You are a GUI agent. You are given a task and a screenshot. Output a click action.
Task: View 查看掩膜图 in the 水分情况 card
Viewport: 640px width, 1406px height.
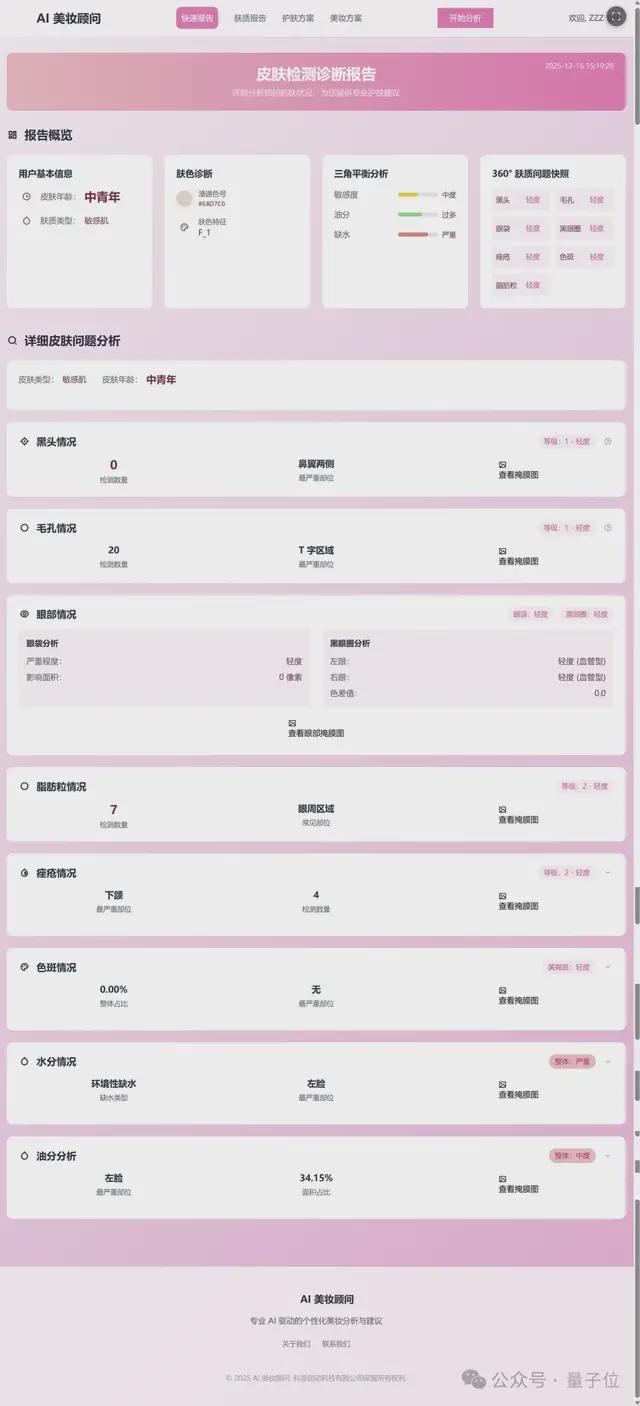click(518, 1094)
